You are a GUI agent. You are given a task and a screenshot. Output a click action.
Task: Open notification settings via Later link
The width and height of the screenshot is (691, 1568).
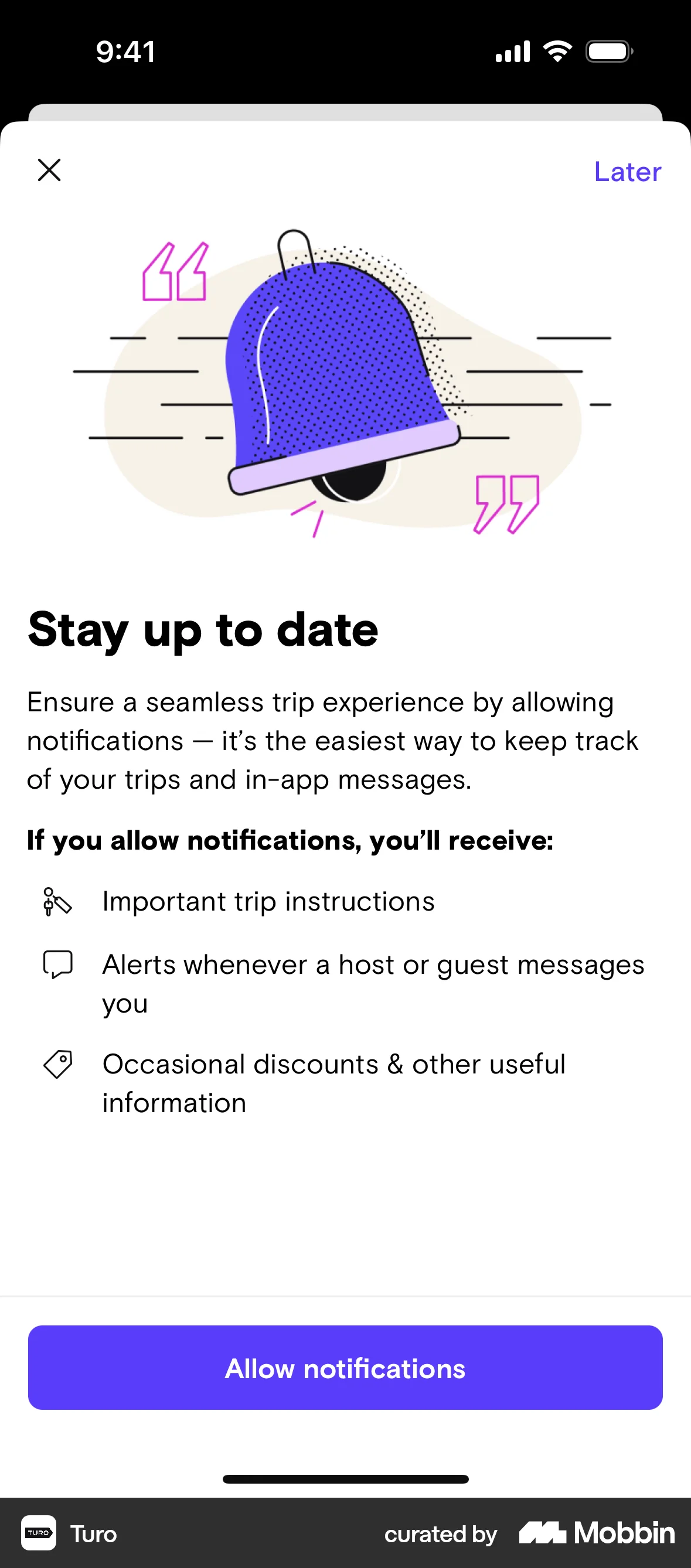pos(627,171)
